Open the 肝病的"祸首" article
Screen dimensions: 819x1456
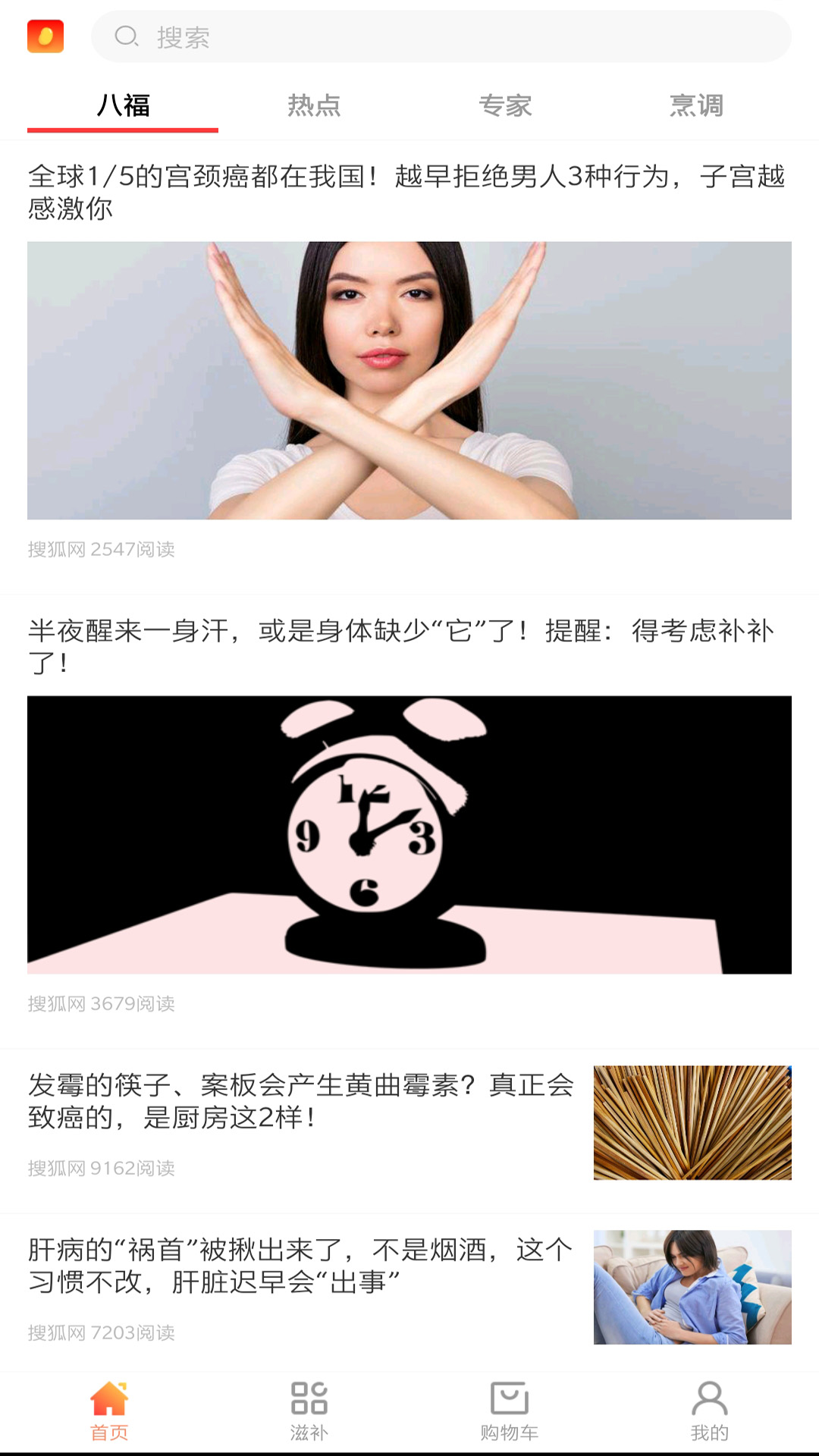[x=300, y=1266]
